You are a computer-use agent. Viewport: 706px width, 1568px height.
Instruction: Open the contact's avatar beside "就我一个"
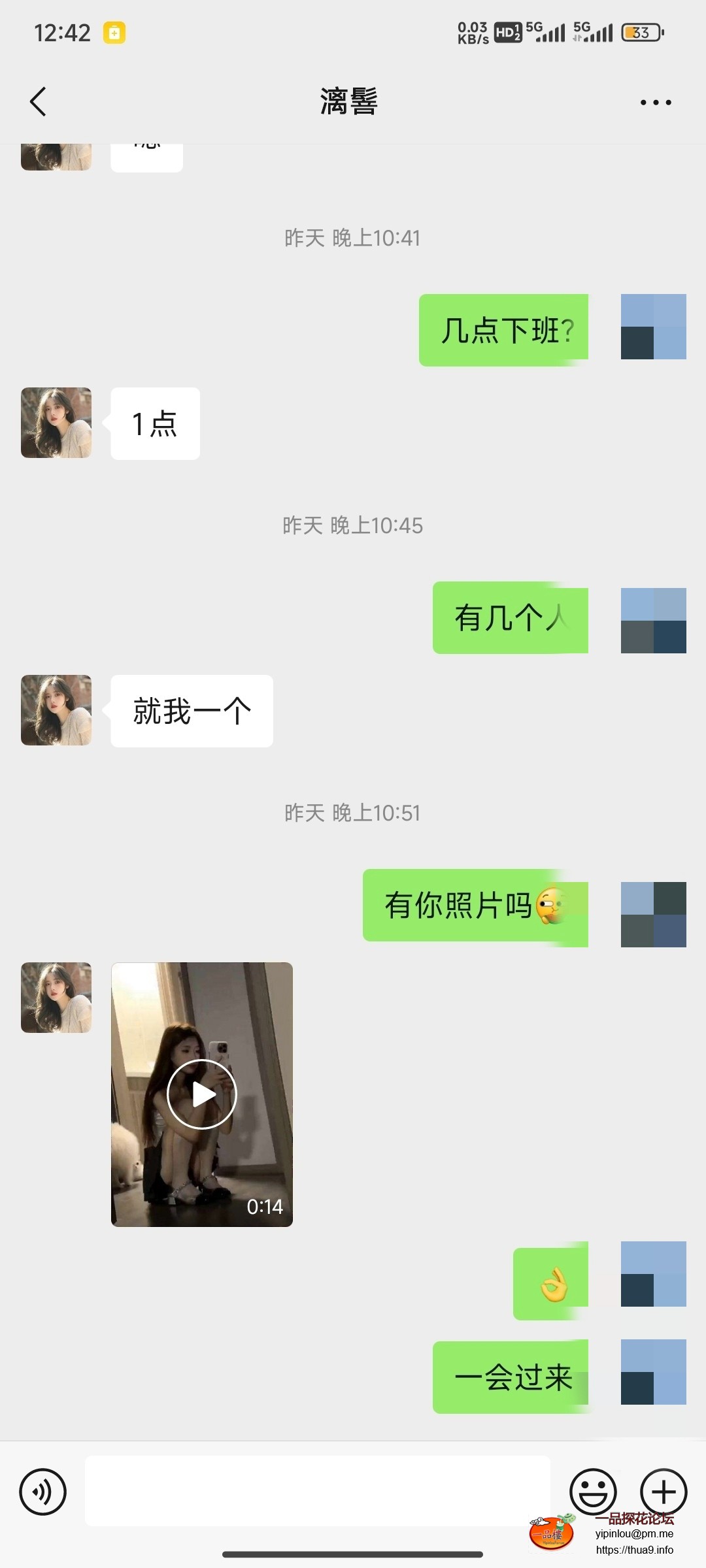(x=56, y=710)
